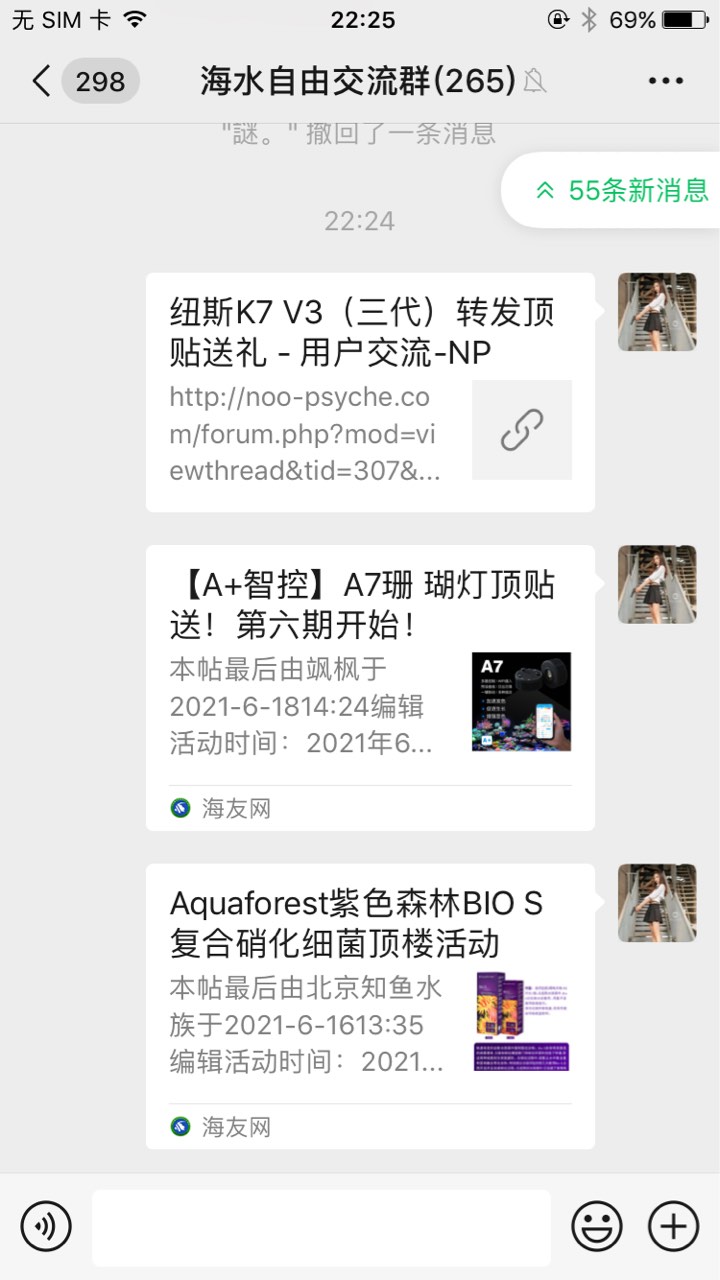The width and height of the screenshot is (720, 1280).
Task: Go back to the chat list
Action: point(42,81)
